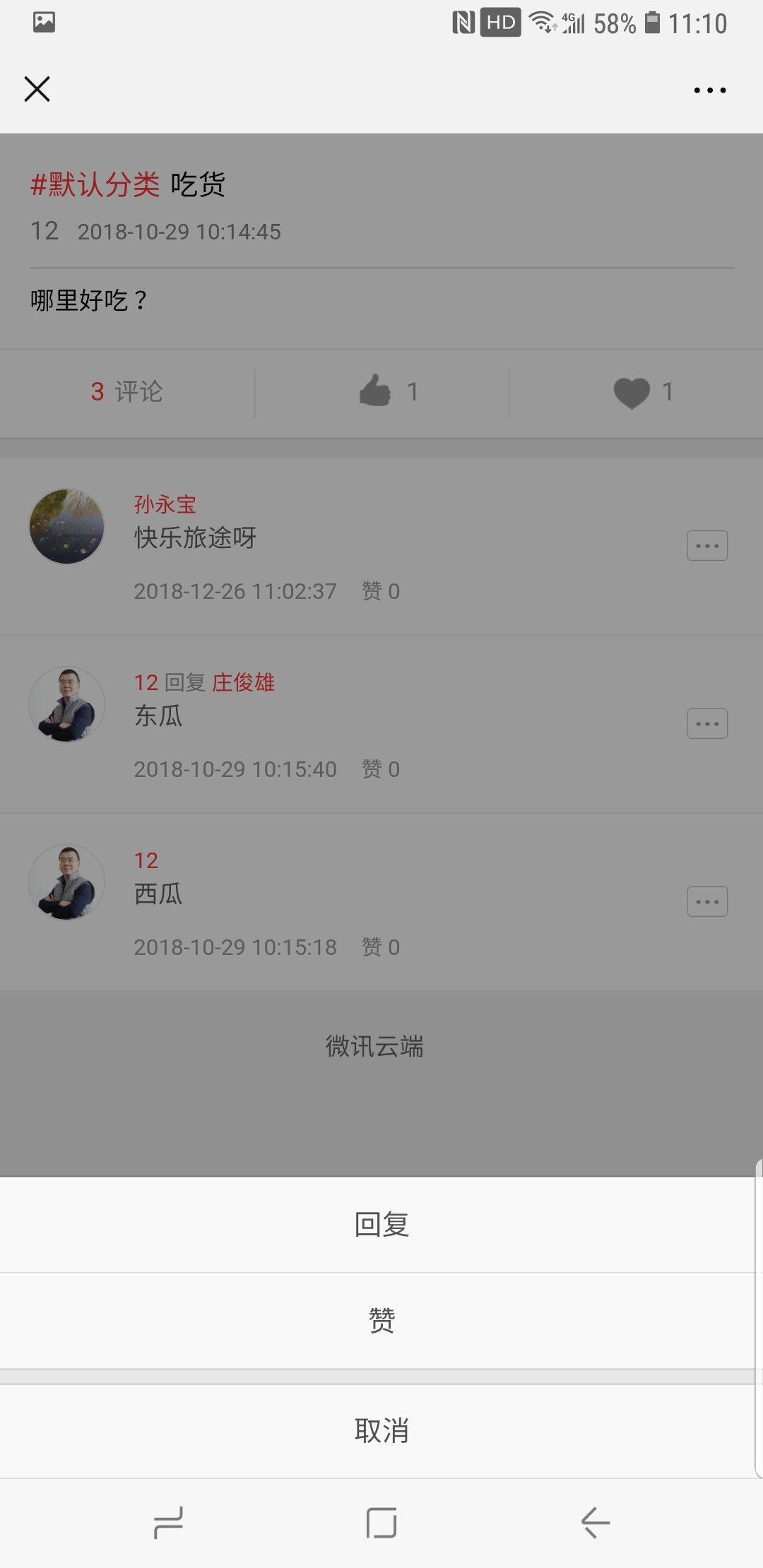
Task: Open the system home button
Action: click(x=381, y=1522)
